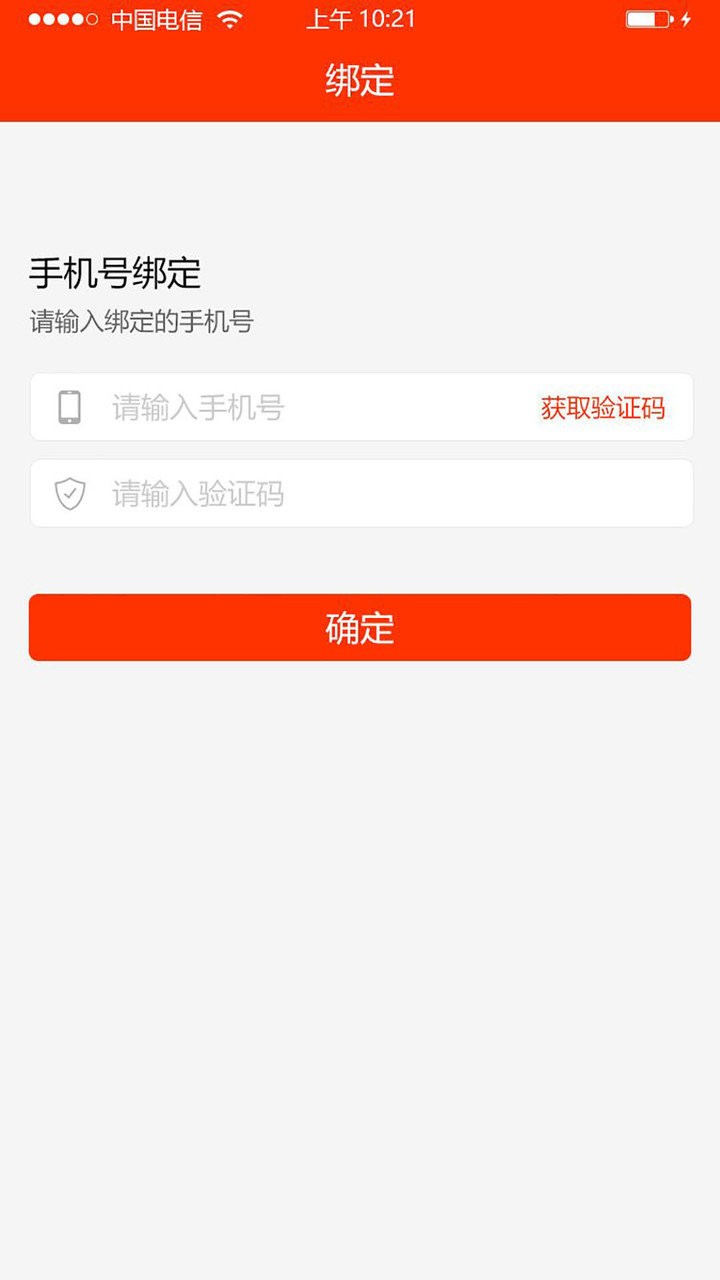The width and height of the screenshot is (720, 1280).
Task: Tap the 获取验证码 link to request a code
Action: [604, 407]
